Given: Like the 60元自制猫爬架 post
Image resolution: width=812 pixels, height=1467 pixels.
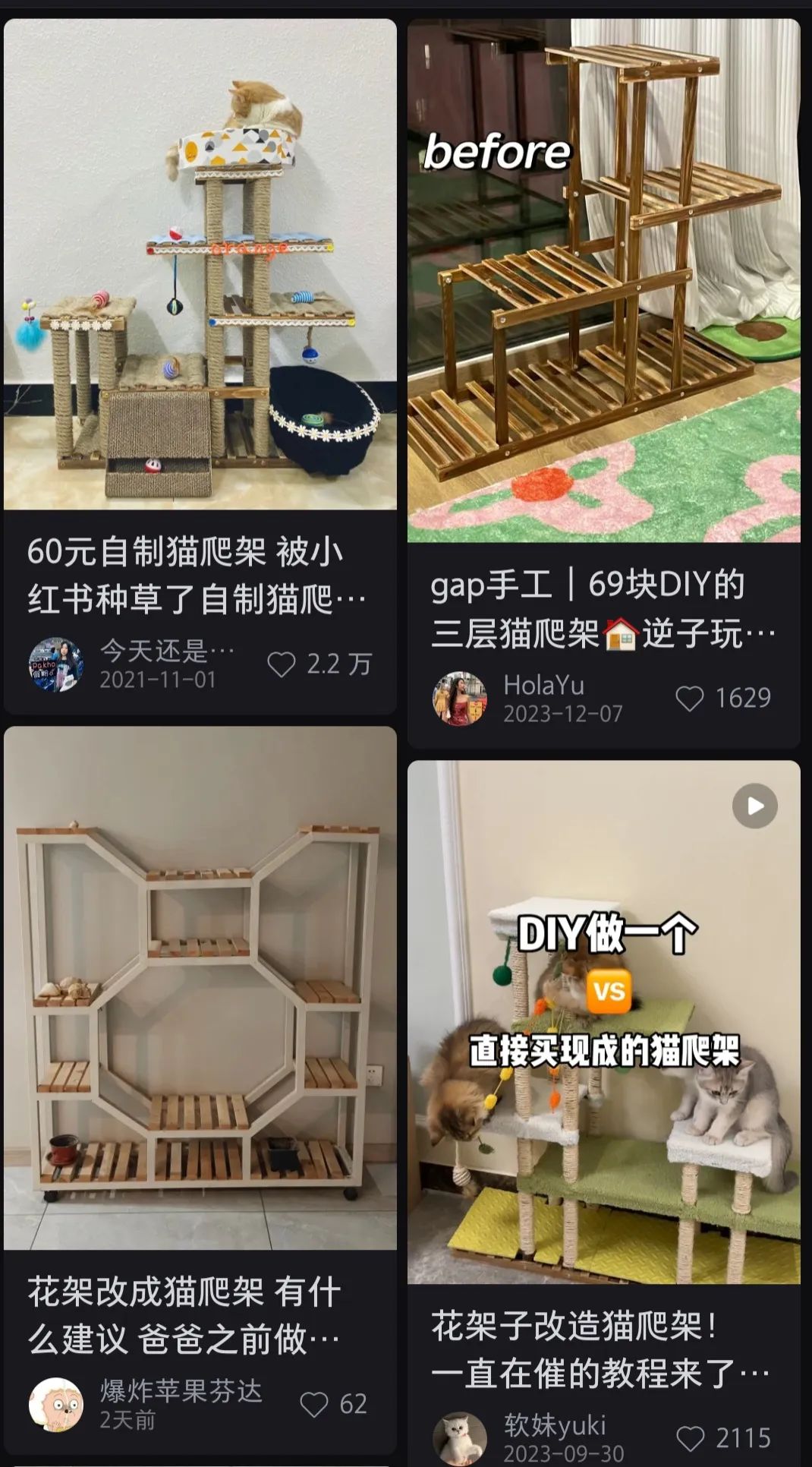Looking at the screenshot, I should coord(282,664).
